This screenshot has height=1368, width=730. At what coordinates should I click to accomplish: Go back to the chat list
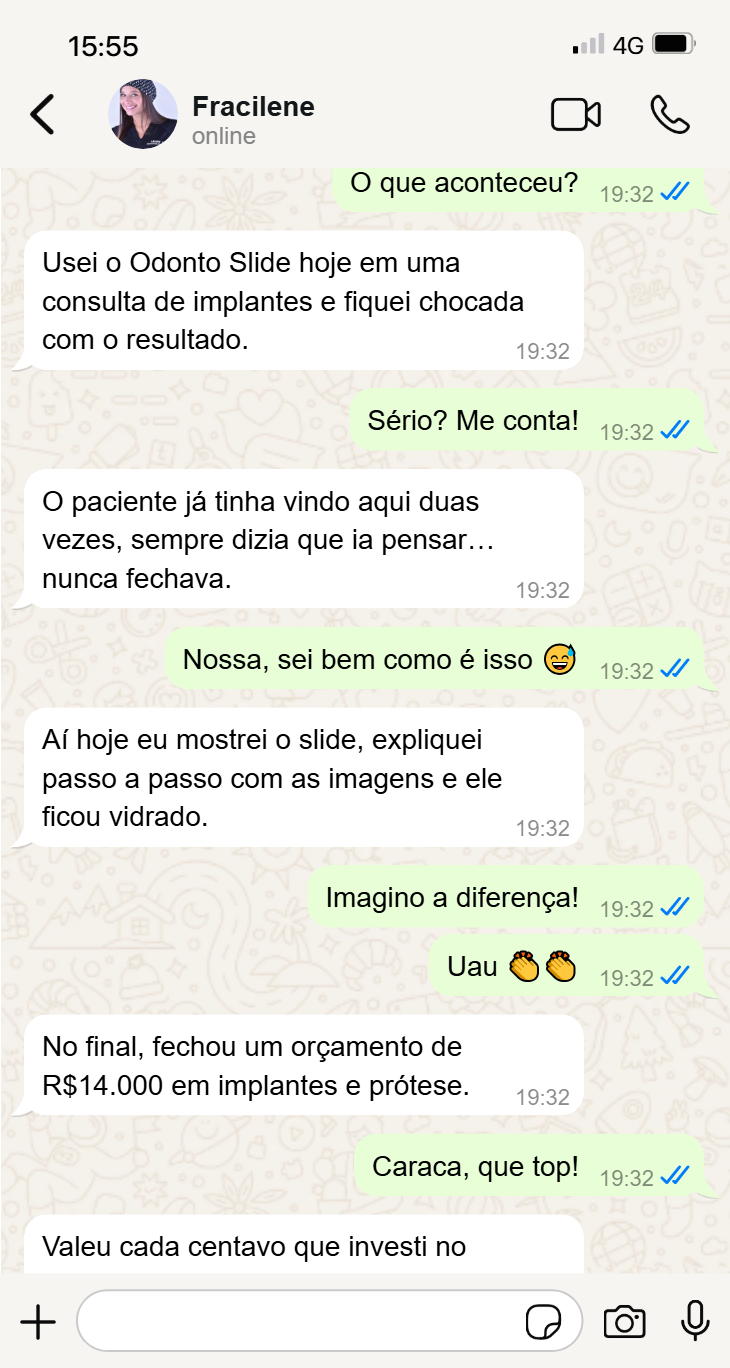point(42,115)
